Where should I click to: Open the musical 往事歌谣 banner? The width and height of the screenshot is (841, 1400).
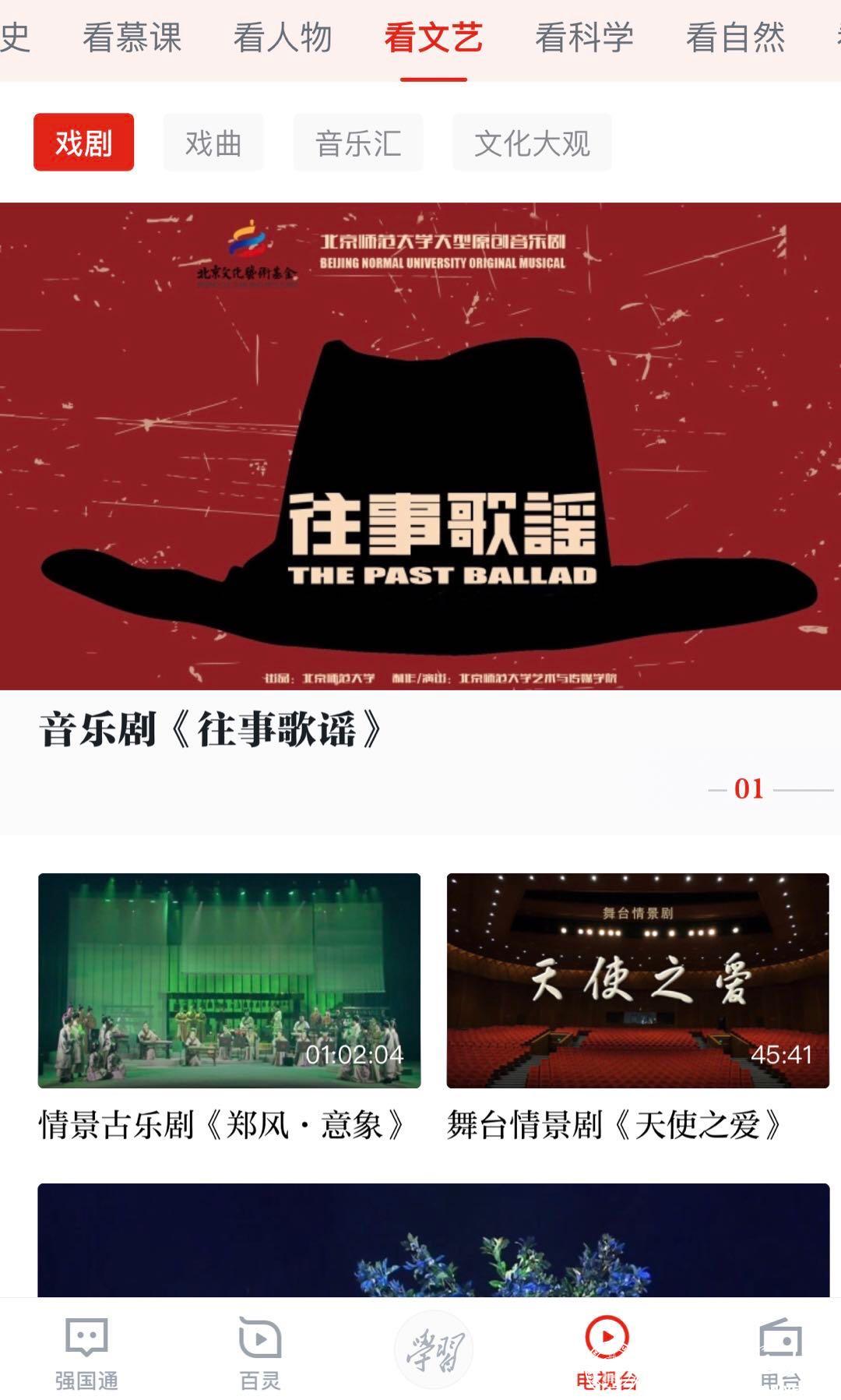(420, 446)
